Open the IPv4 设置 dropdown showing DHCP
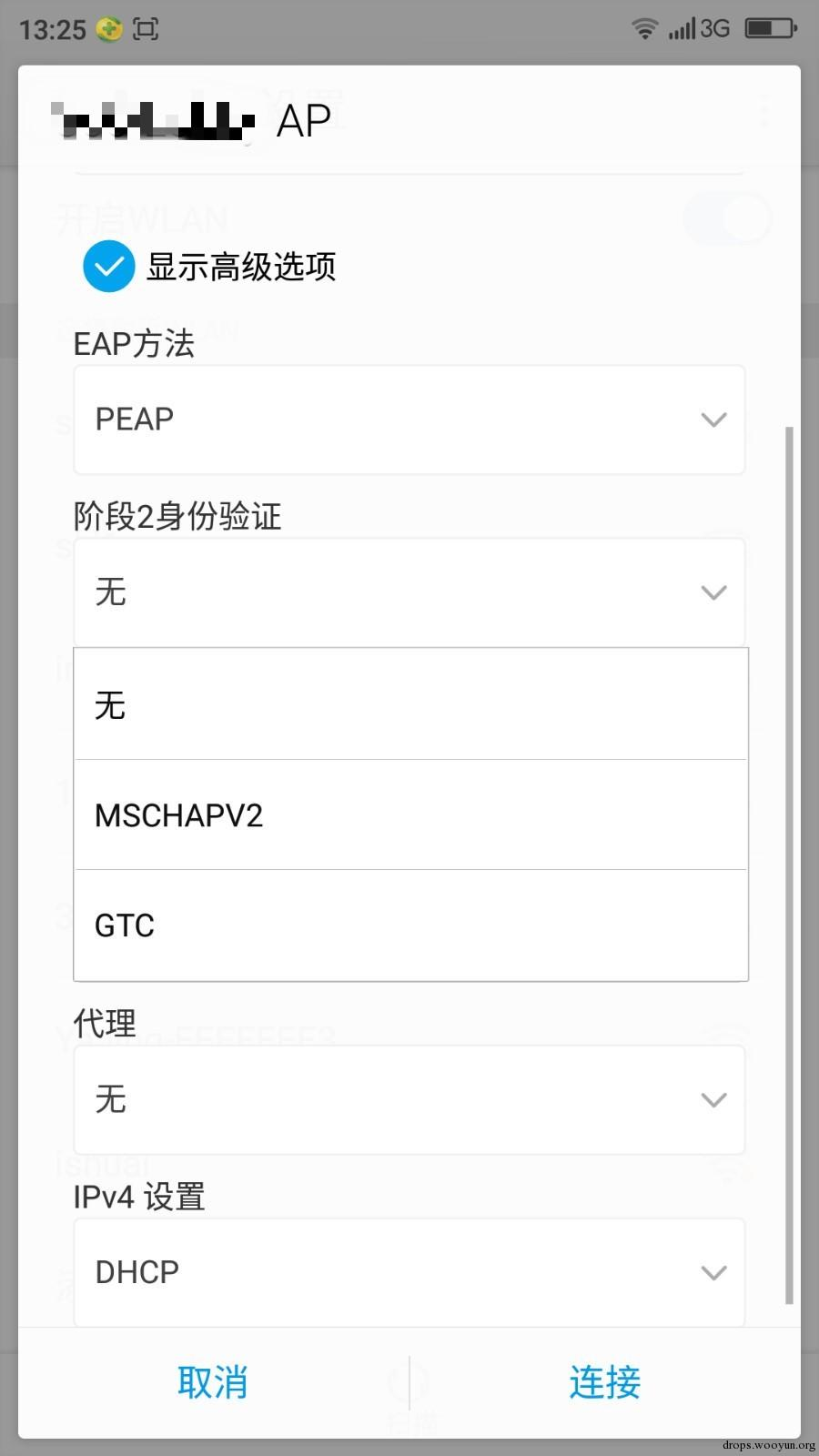 (409, 1272)
